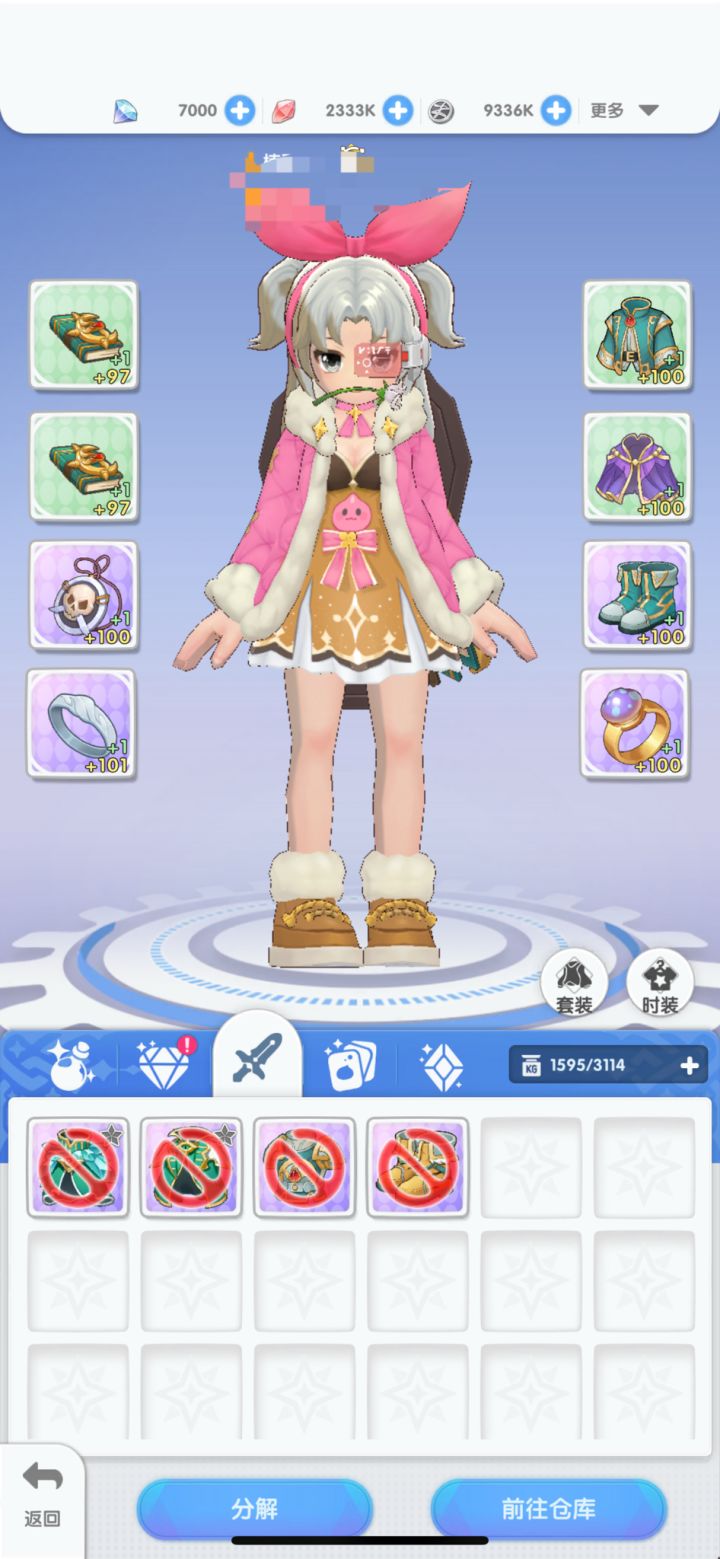Screen dimensions: 720x1559
Task: Open the 套装 equipment set panel
Action: (x=574, y=982)
